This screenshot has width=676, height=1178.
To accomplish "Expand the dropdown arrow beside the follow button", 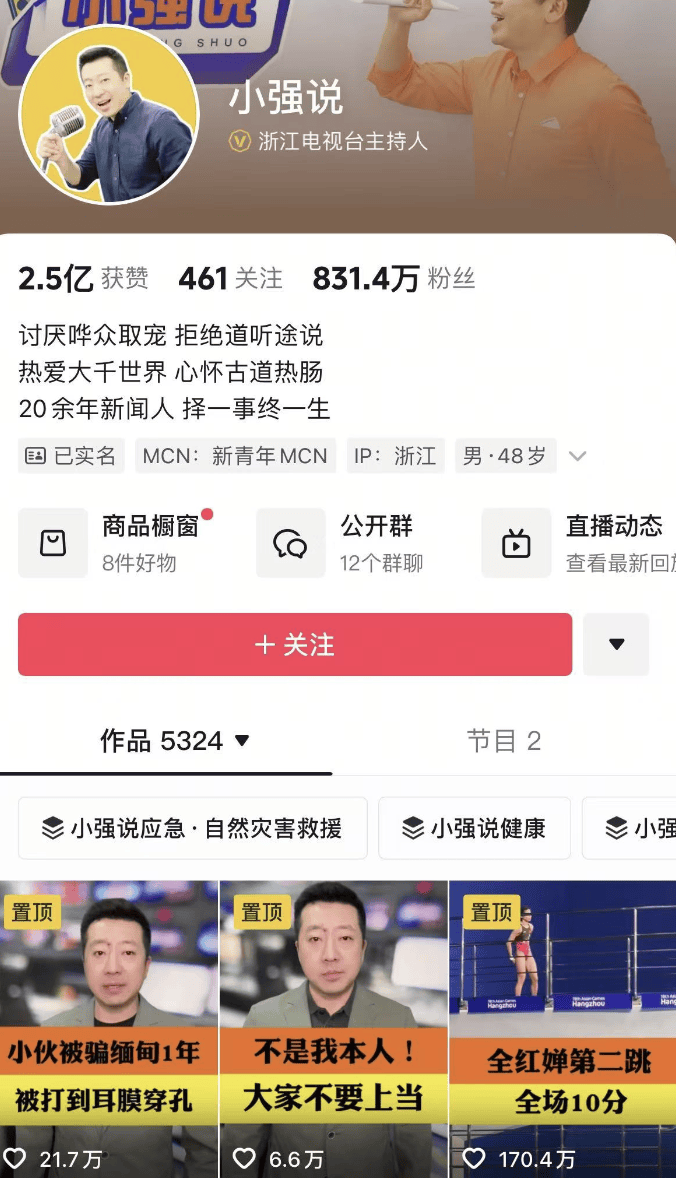I will coord(616,645).
